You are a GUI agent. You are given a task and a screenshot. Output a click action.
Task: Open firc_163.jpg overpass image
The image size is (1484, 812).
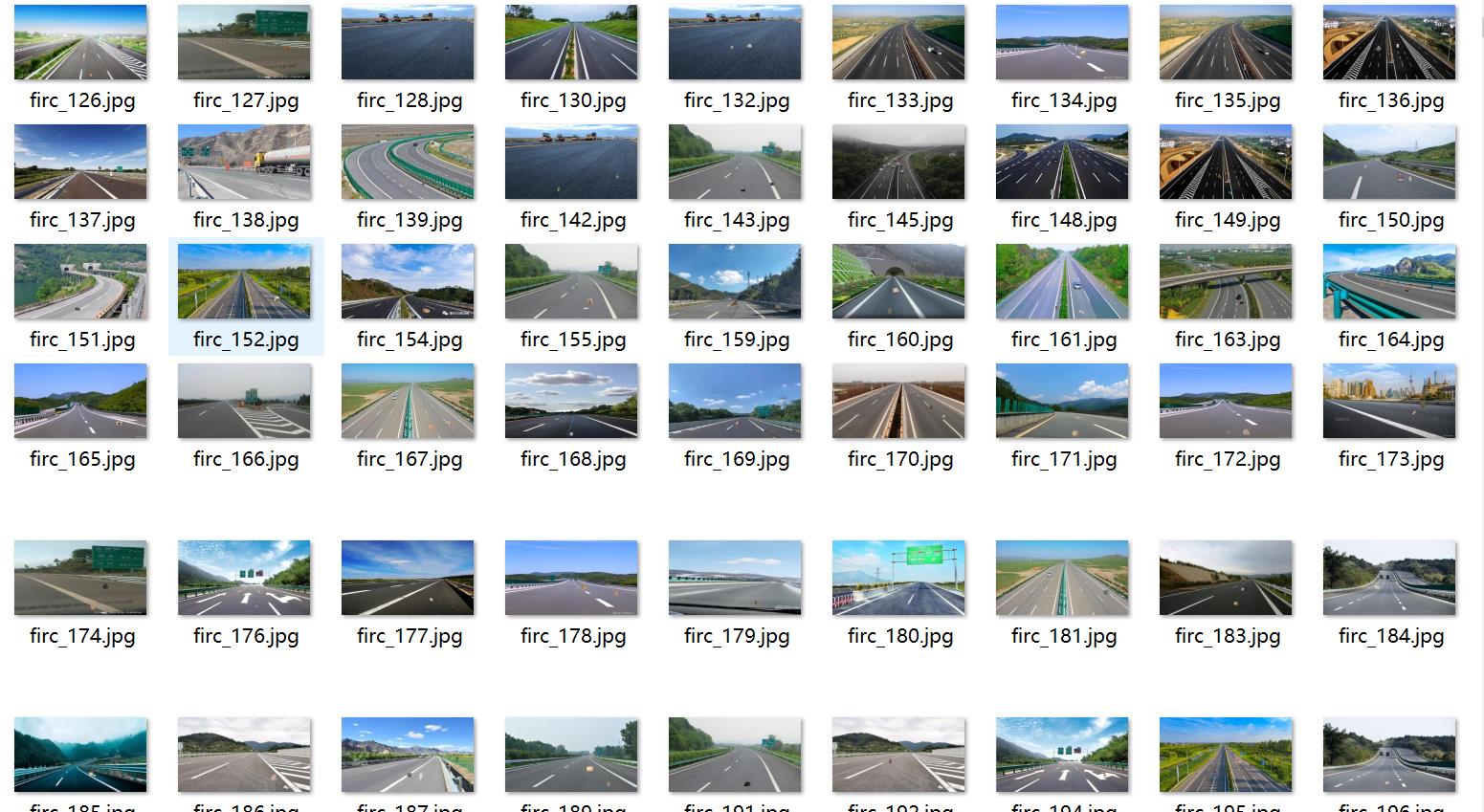point(1227,282)
